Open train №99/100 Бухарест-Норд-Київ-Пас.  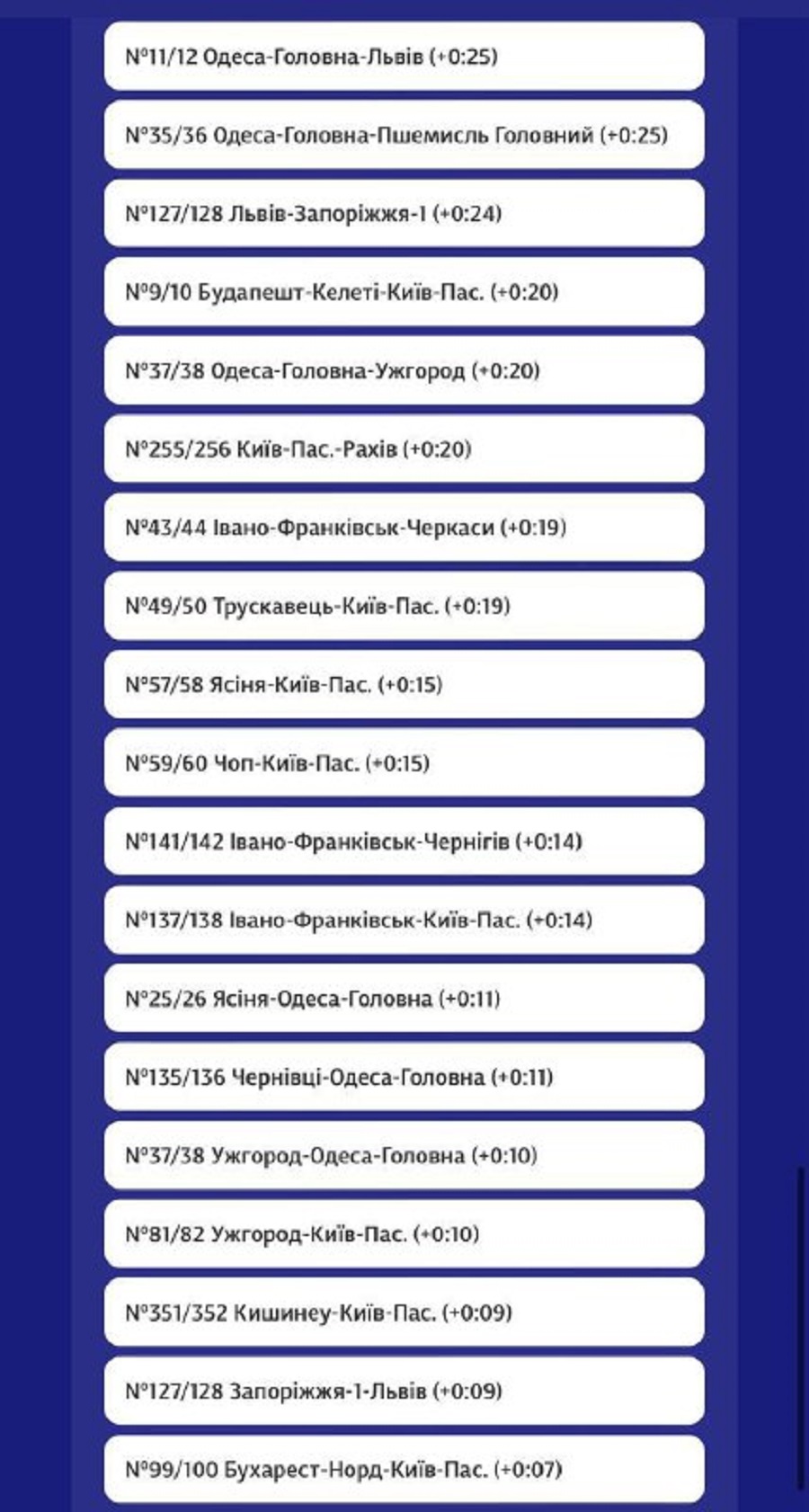point(404,1470)
